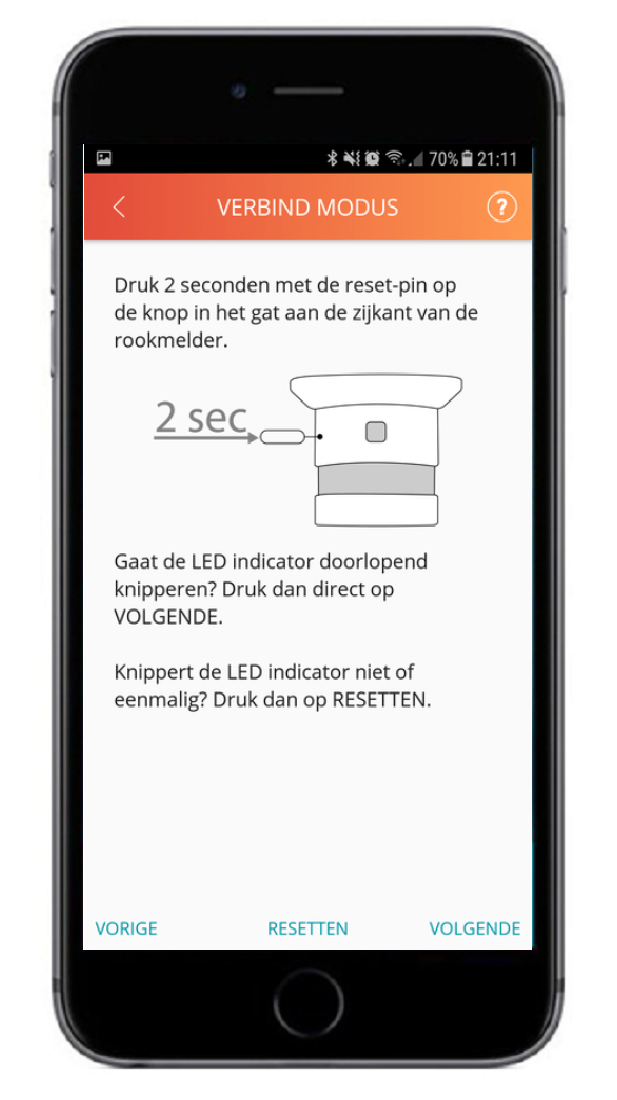Continue with the VOLGENDE button
Viewport: 617px width, 1100px height.
tap(475, 928)
